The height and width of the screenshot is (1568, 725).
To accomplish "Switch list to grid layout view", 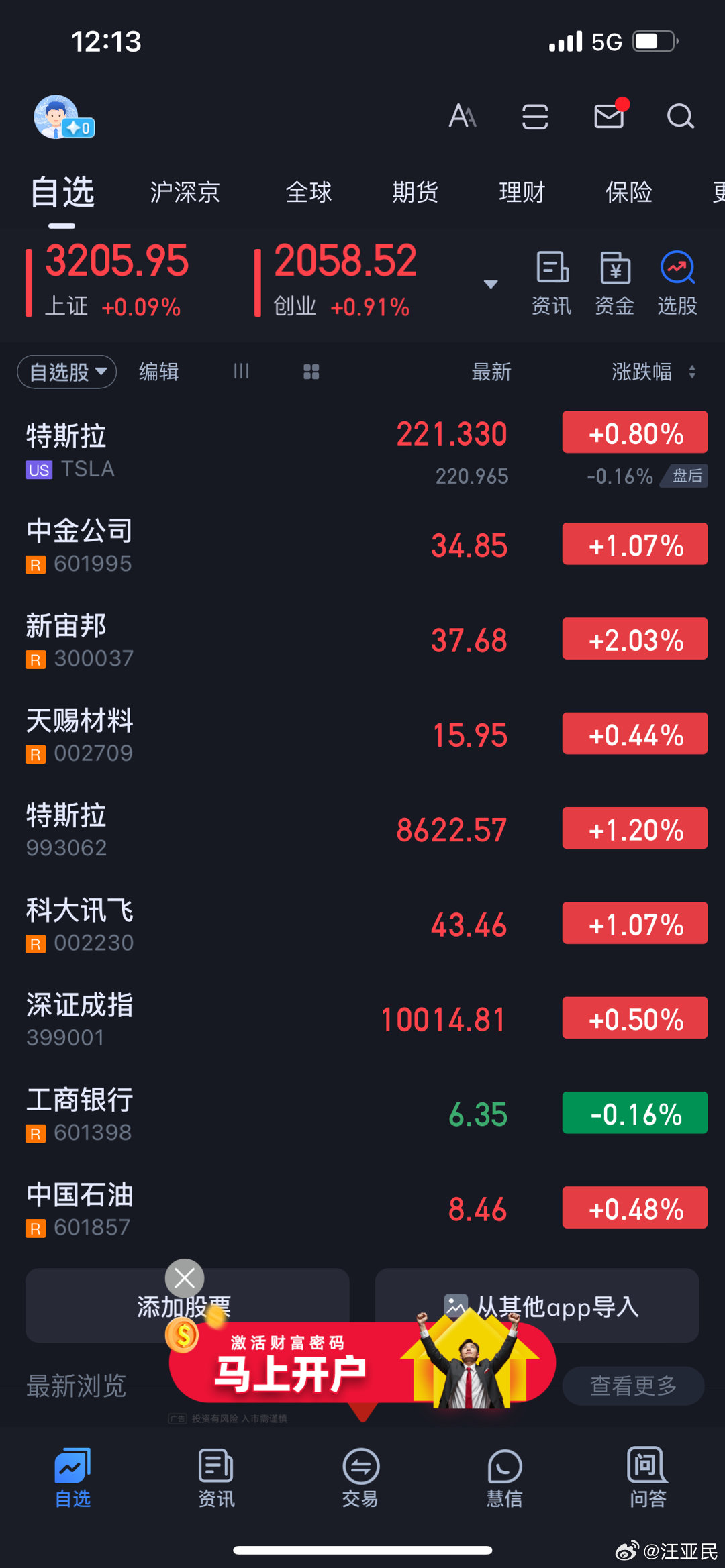I will (311, 372).
